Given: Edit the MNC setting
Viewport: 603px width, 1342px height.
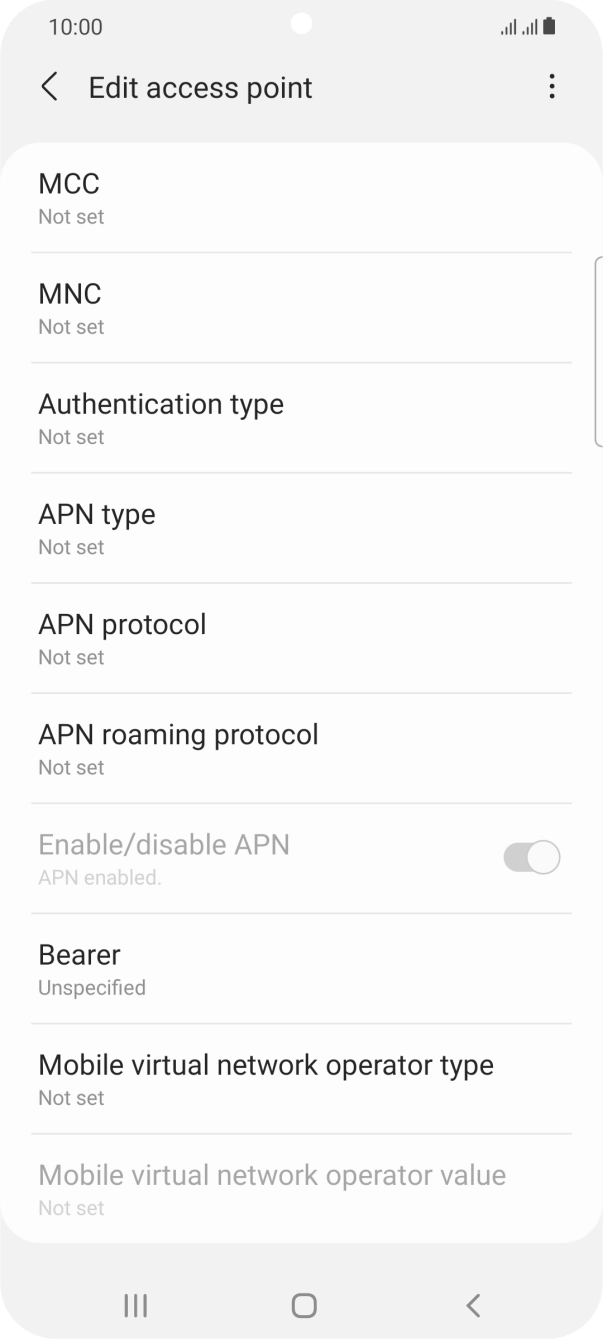Looking at the screenshot, I should pyautogui.click(x=300, y=308).
